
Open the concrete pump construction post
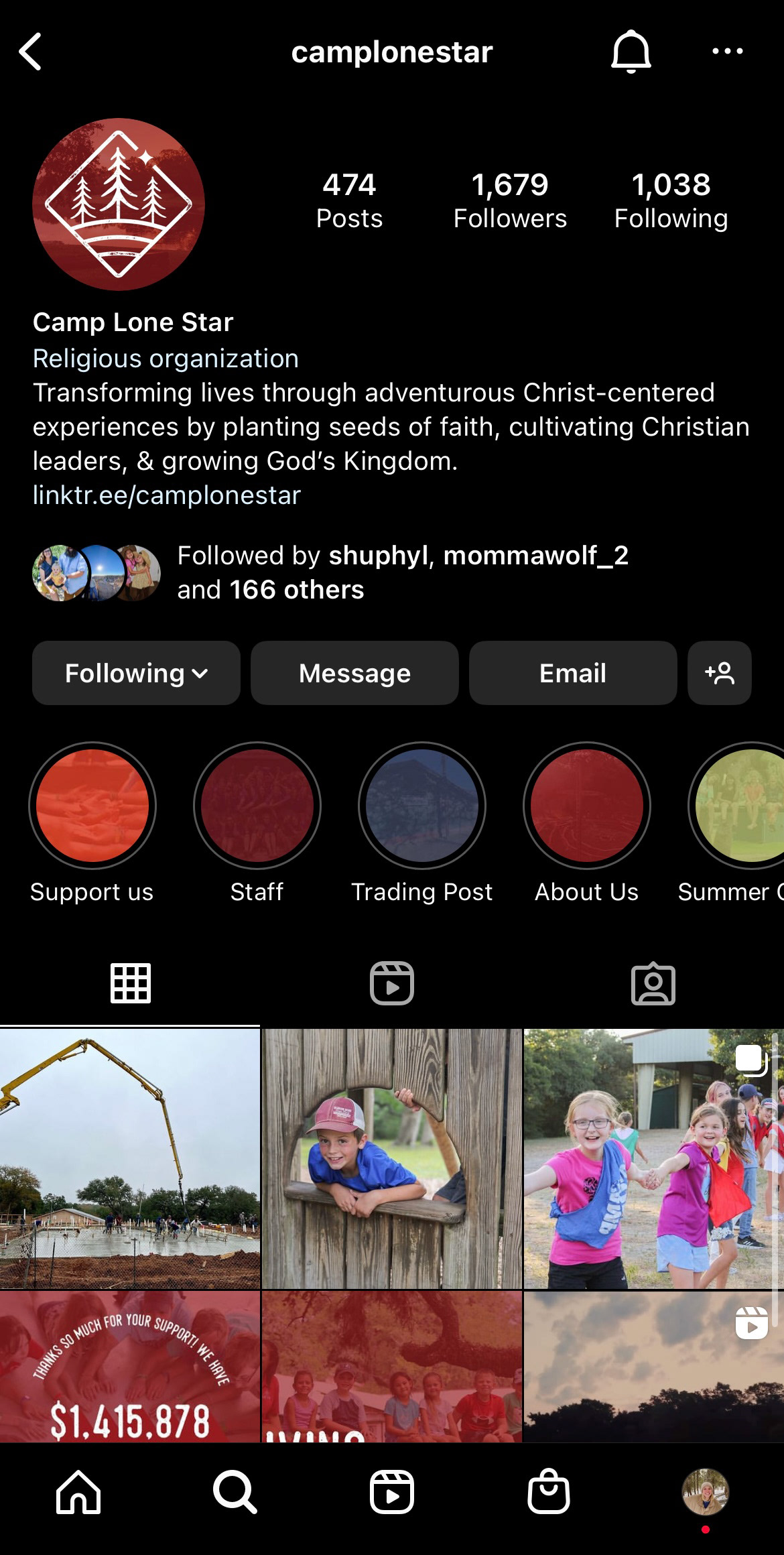(129, 1158)
